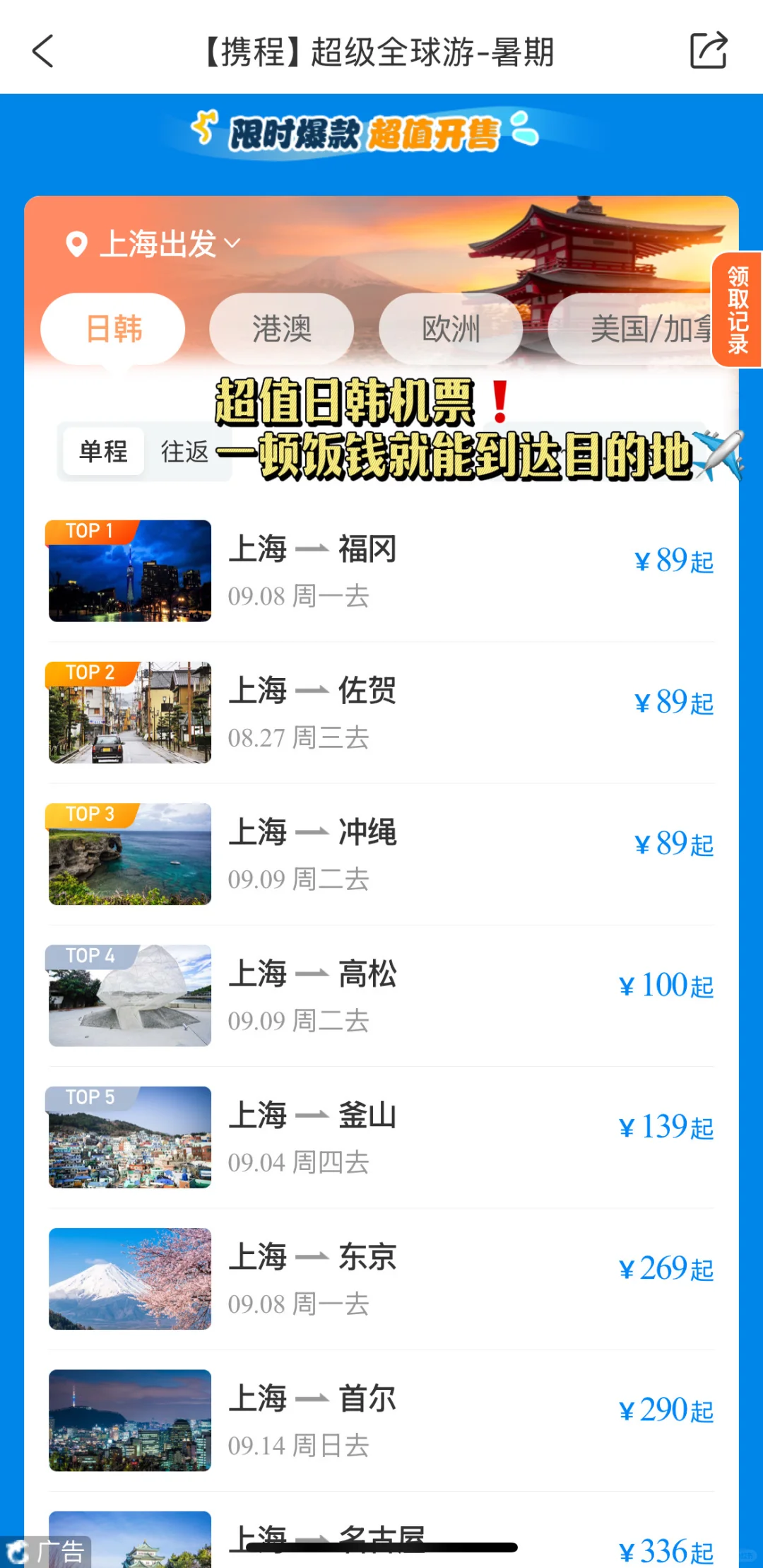View 上海 to 首尔 ¥290 flight
This screenshot has width=763, height=1568.
[381, 1420]
